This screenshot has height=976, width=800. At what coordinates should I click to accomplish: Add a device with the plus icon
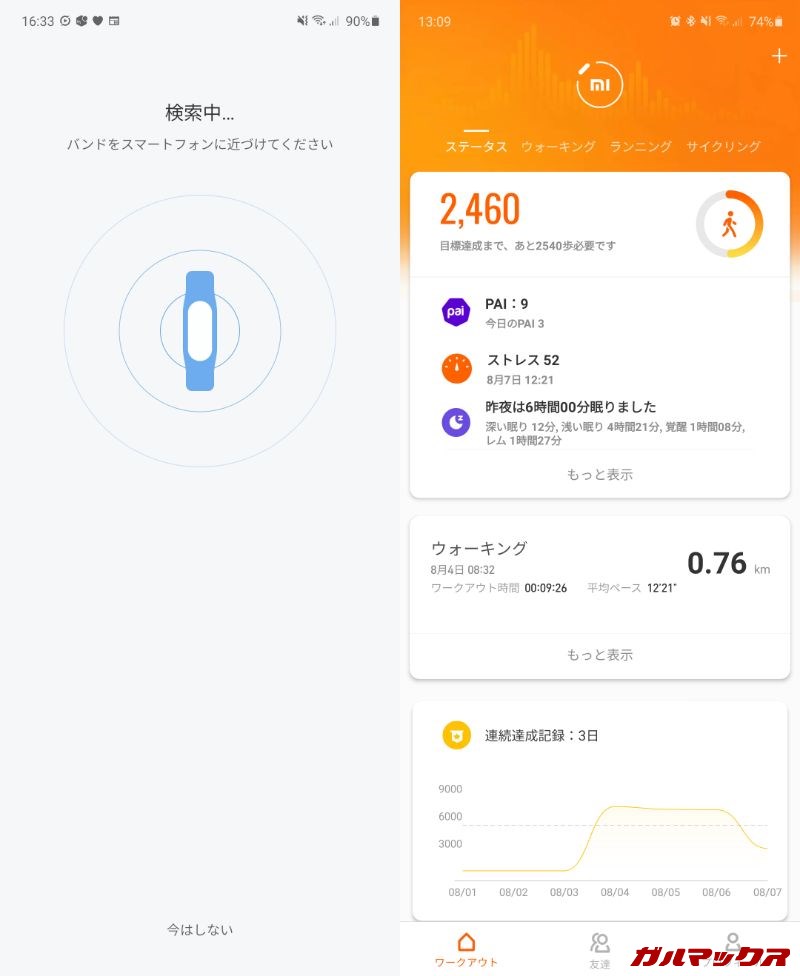point(780,56)
